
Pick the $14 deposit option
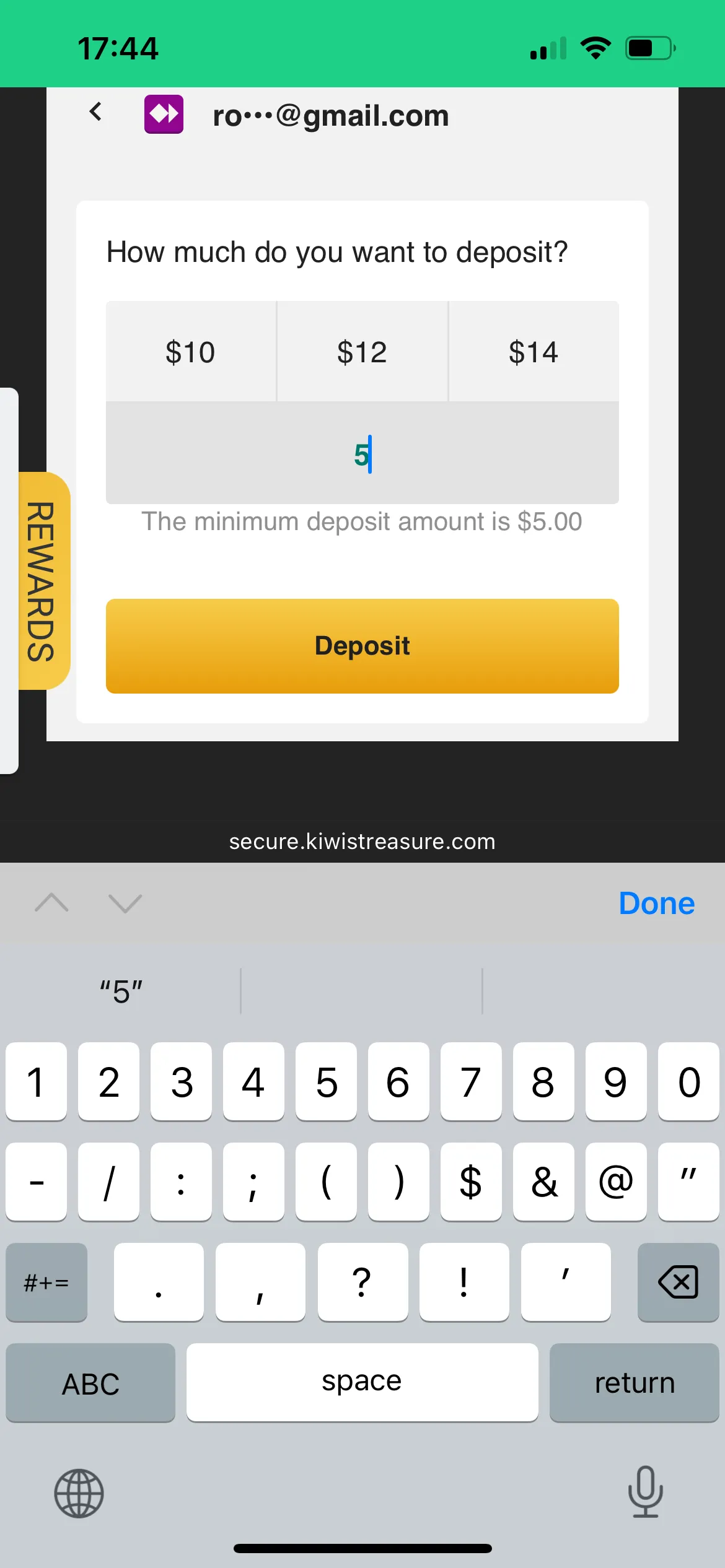pyautogui.click(x=534, y=352)
